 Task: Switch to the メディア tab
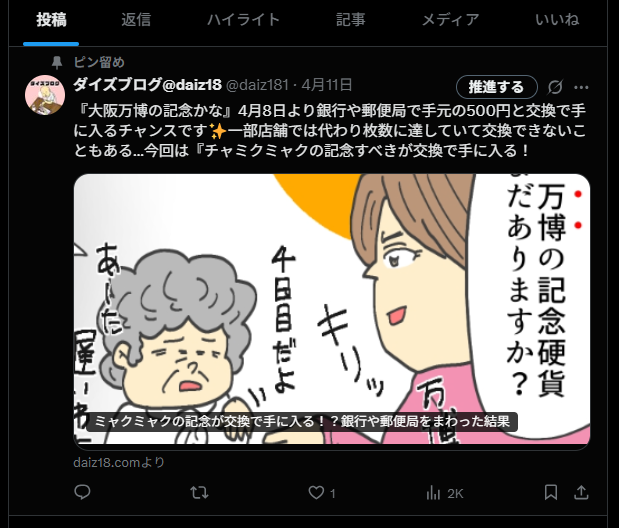tap(450, 19)
